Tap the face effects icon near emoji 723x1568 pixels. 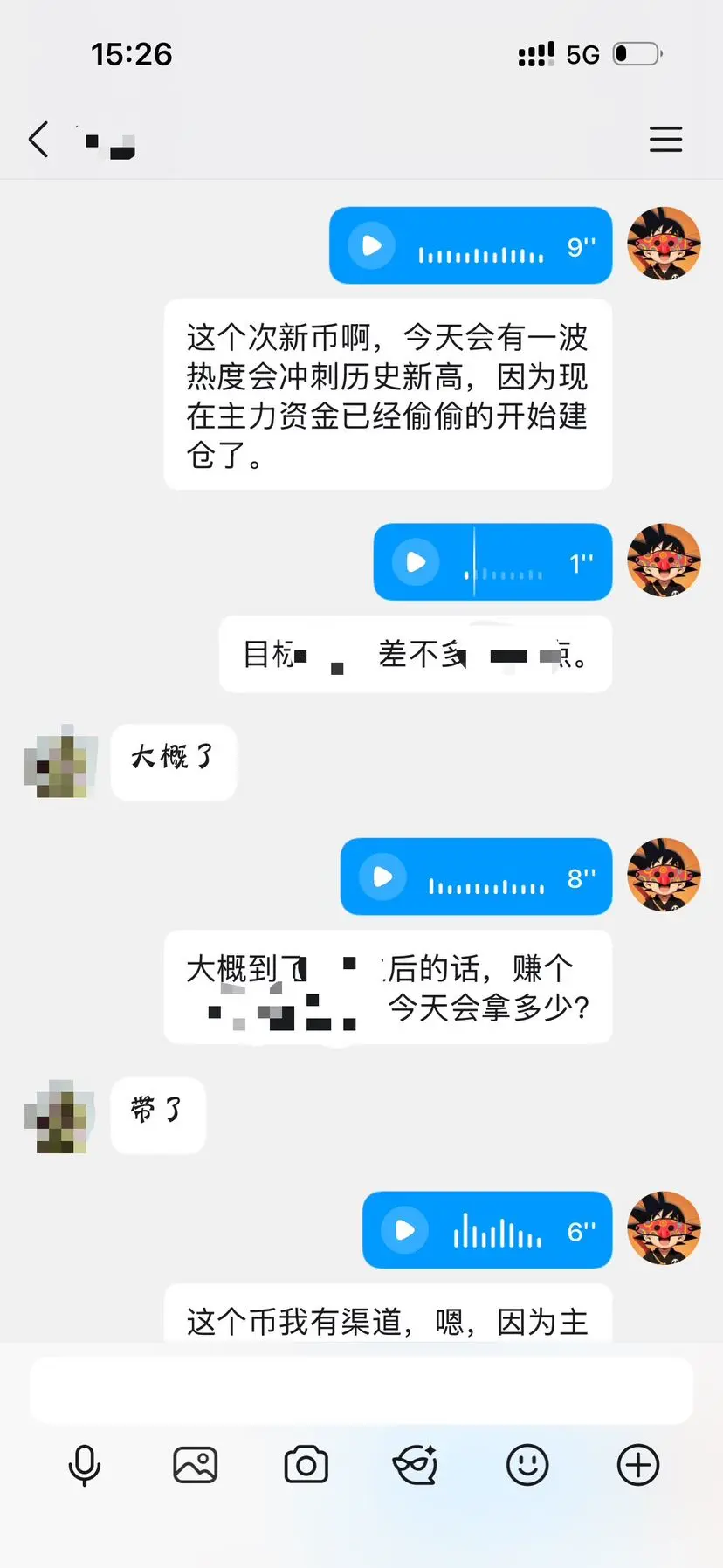coord(416,1465)
